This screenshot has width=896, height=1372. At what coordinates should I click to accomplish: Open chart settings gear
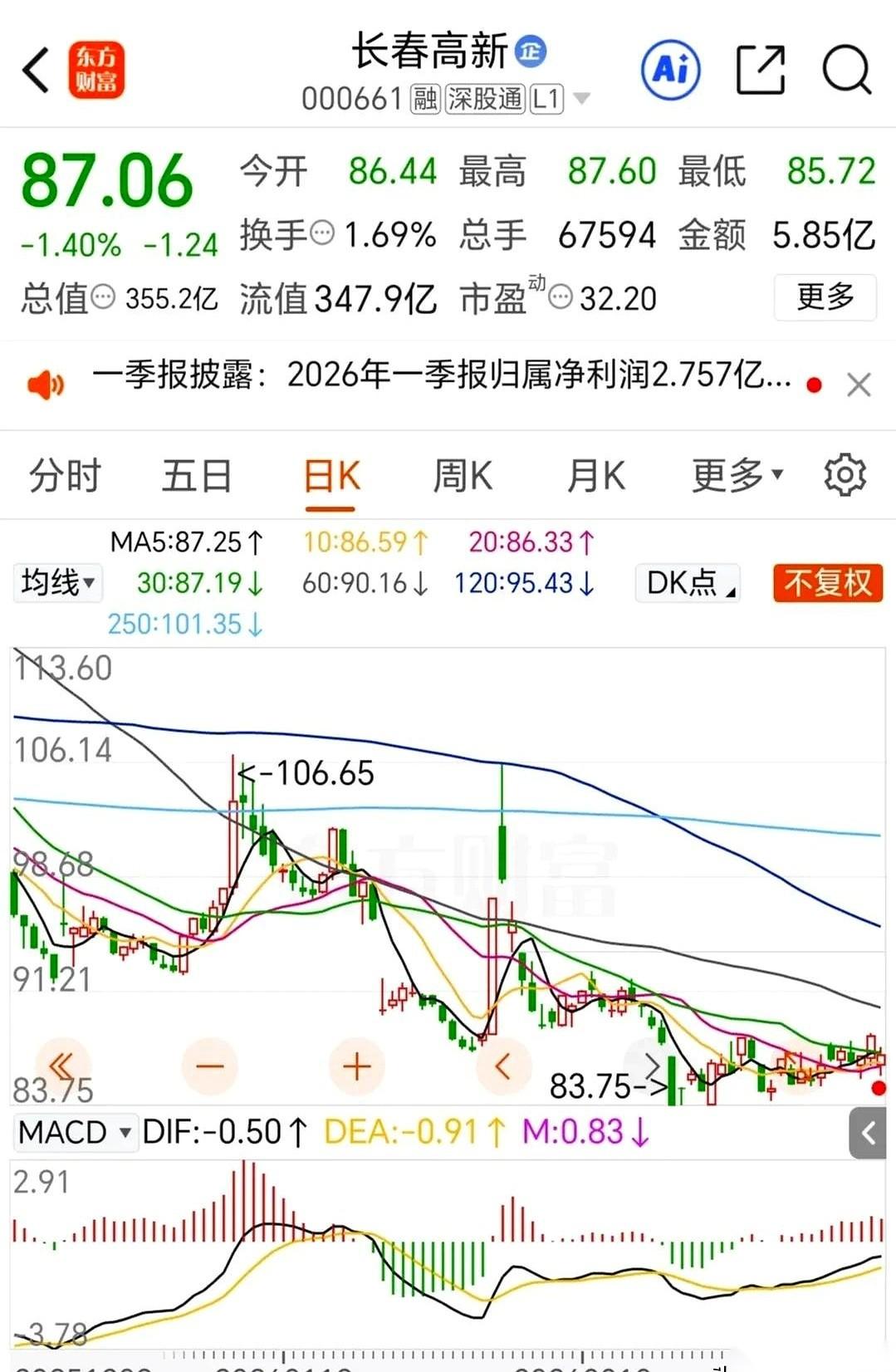pos(845,475)
